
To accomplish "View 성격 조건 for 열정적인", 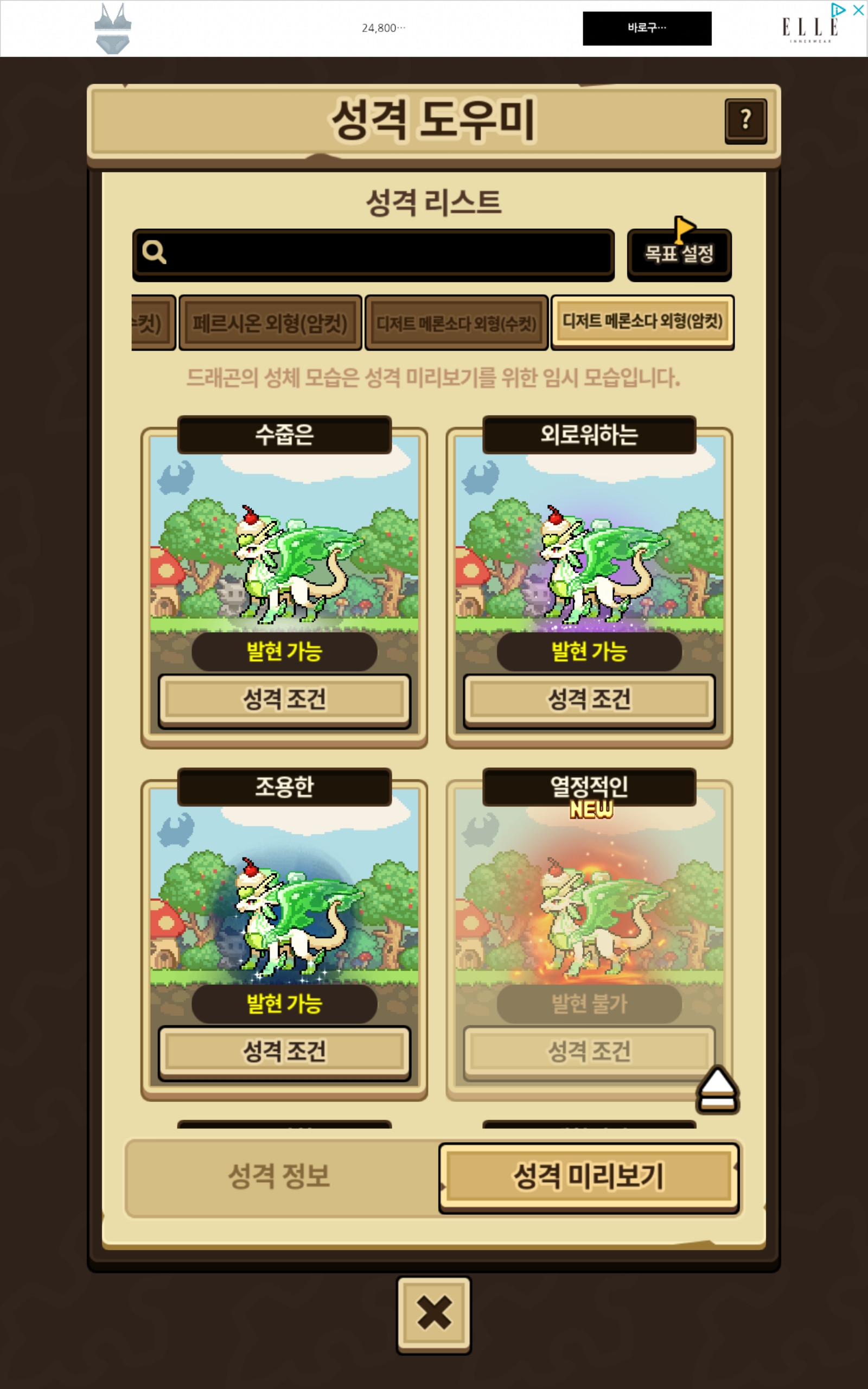I will (589, 1052).
